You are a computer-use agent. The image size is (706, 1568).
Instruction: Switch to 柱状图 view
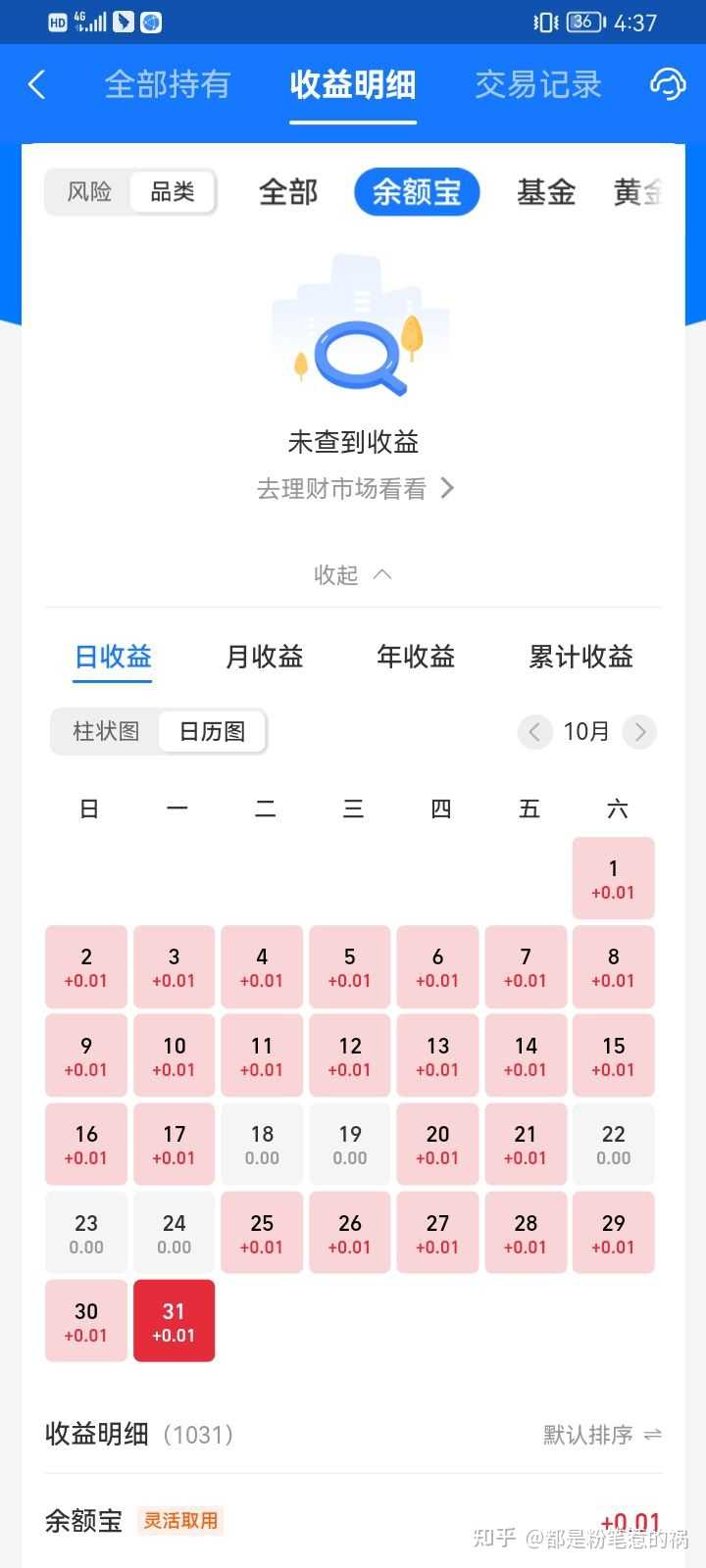pyautogui.click(x=106, y=731)
